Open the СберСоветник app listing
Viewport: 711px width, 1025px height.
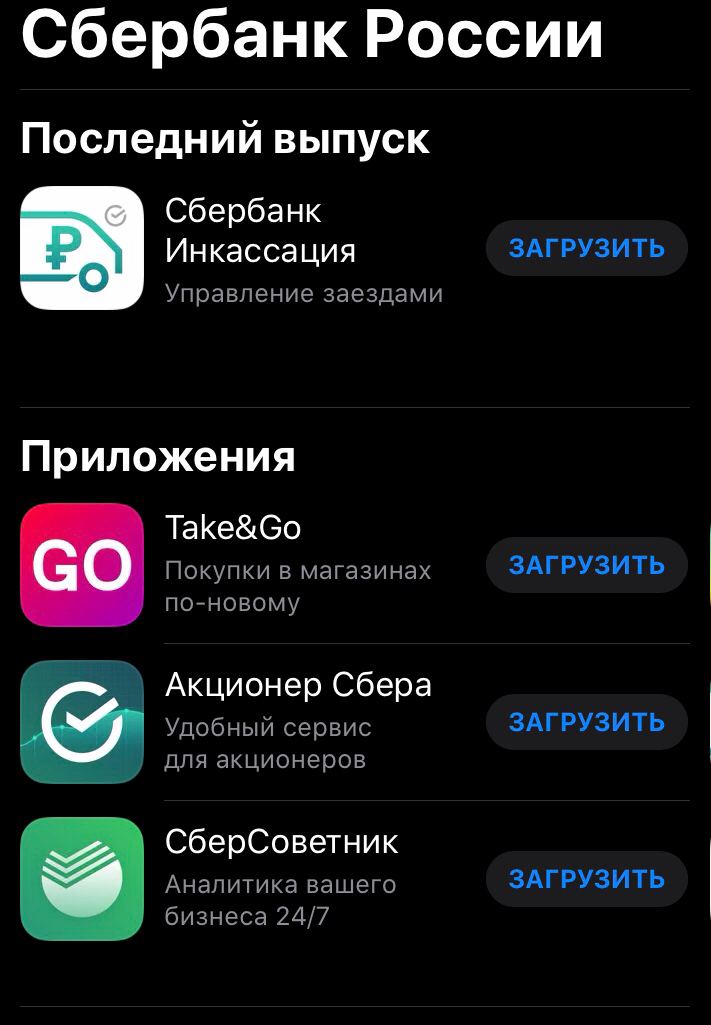pyautogui.click(x=281, y=843)
